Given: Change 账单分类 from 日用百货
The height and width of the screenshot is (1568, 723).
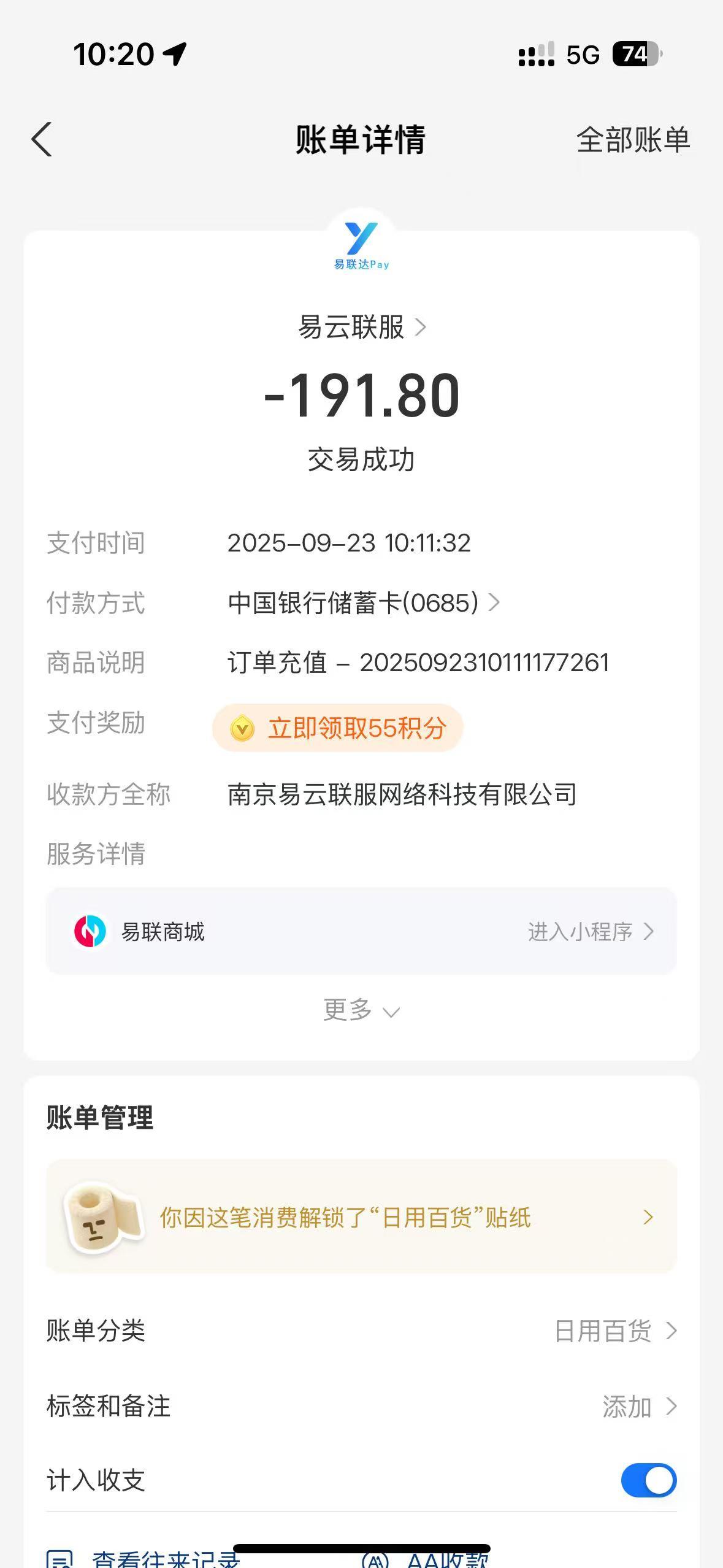Looking at the screenshot, I should pyautogui.click(x=614, y=1331).
